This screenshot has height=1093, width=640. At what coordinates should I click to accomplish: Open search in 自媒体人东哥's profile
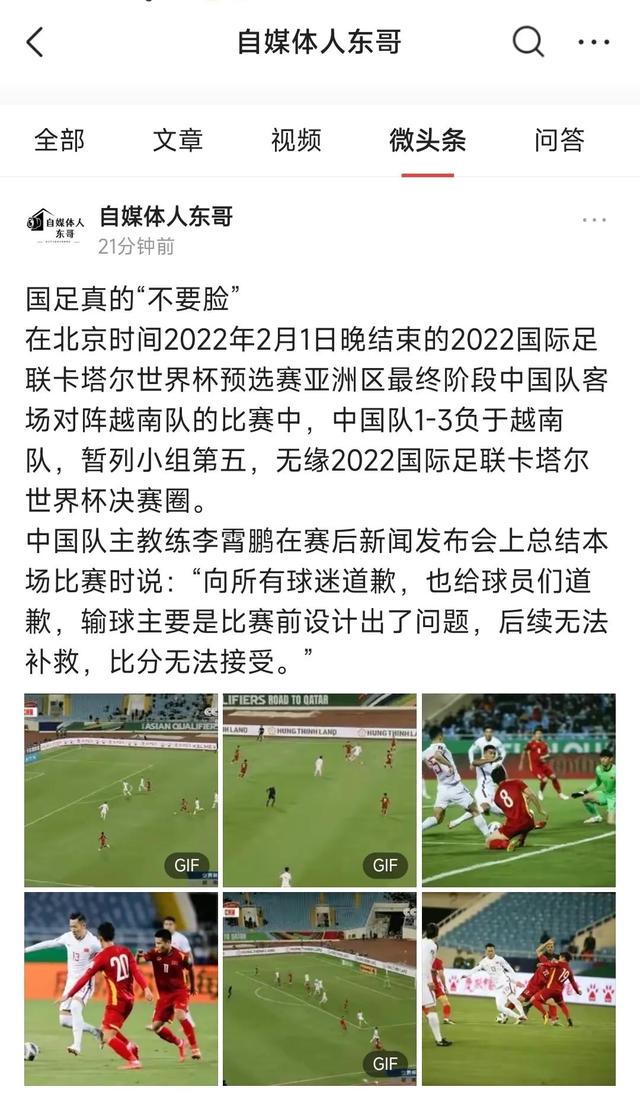tap(528, 42)
